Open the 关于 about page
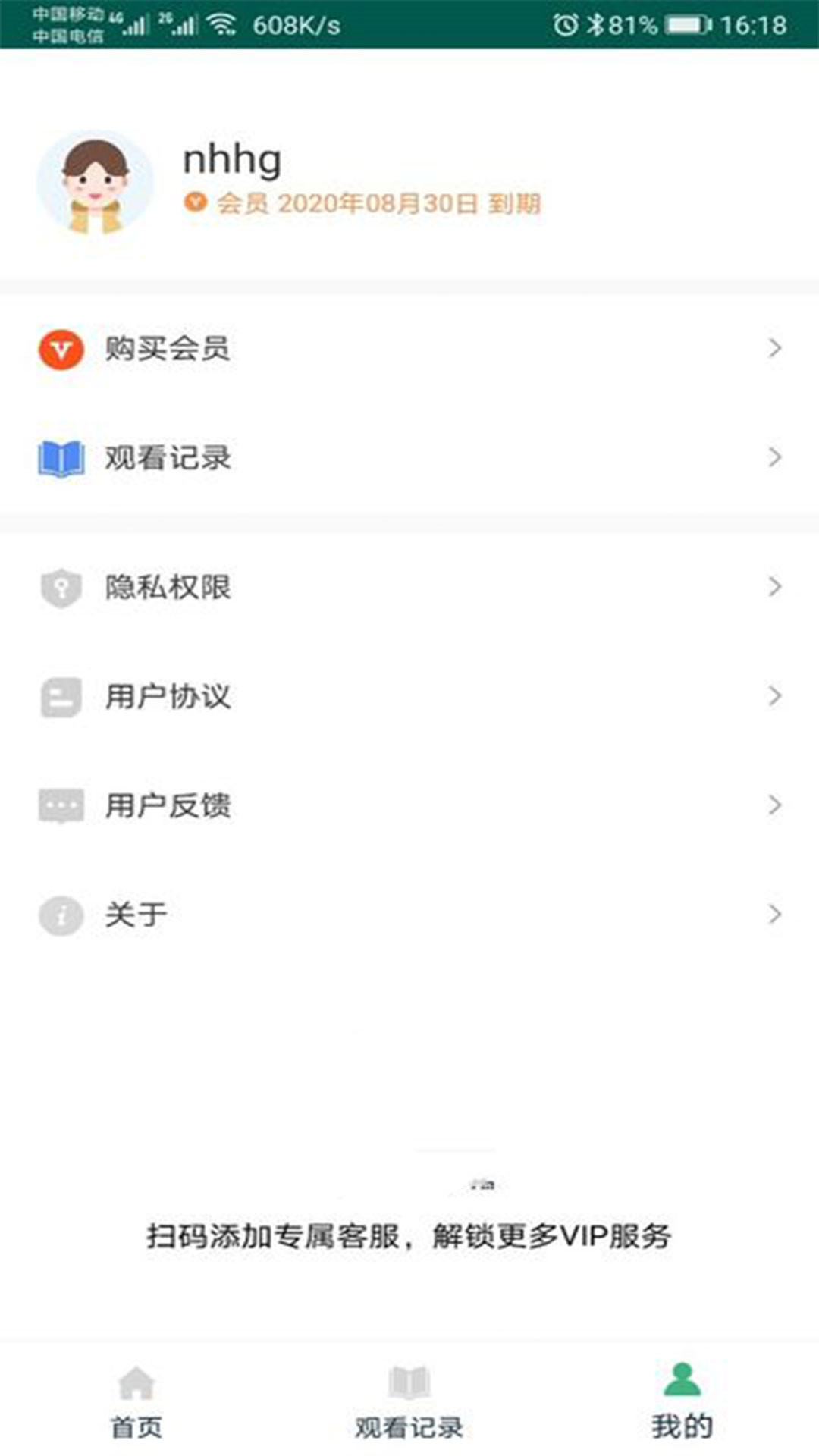819x1456 pixels. tap(409, 915)
